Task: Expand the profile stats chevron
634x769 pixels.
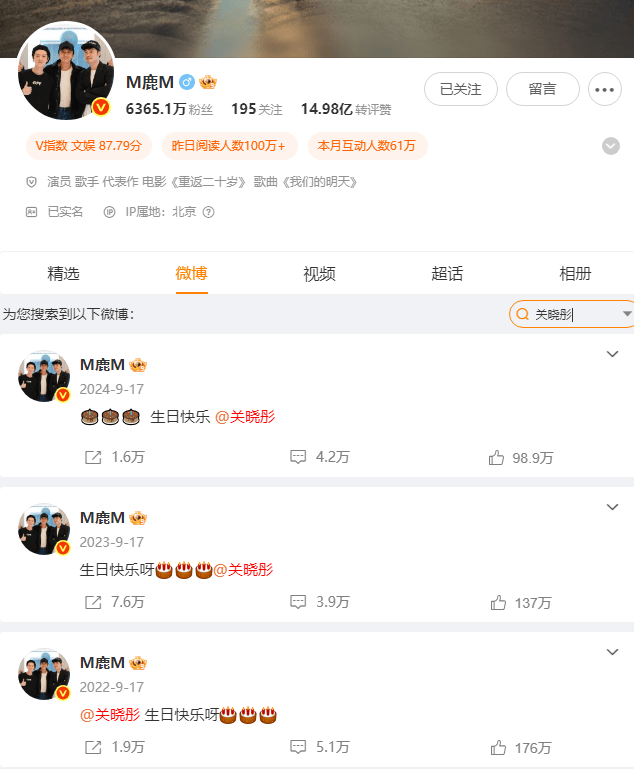Action: [x=611, y=146]
